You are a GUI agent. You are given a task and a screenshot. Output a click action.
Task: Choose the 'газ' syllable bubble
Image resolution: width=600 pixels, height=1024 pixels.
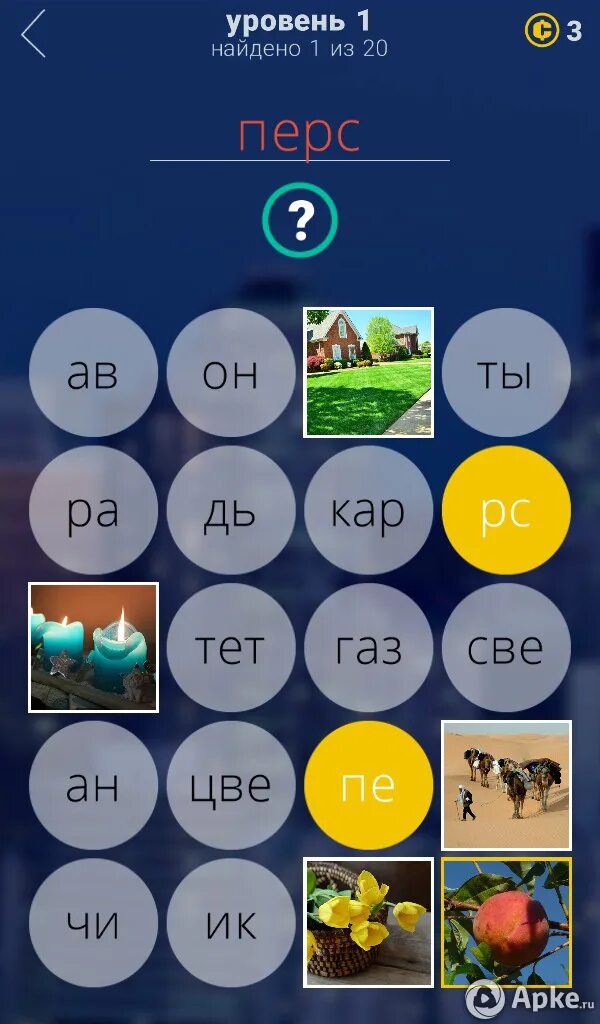pos(369,648)
